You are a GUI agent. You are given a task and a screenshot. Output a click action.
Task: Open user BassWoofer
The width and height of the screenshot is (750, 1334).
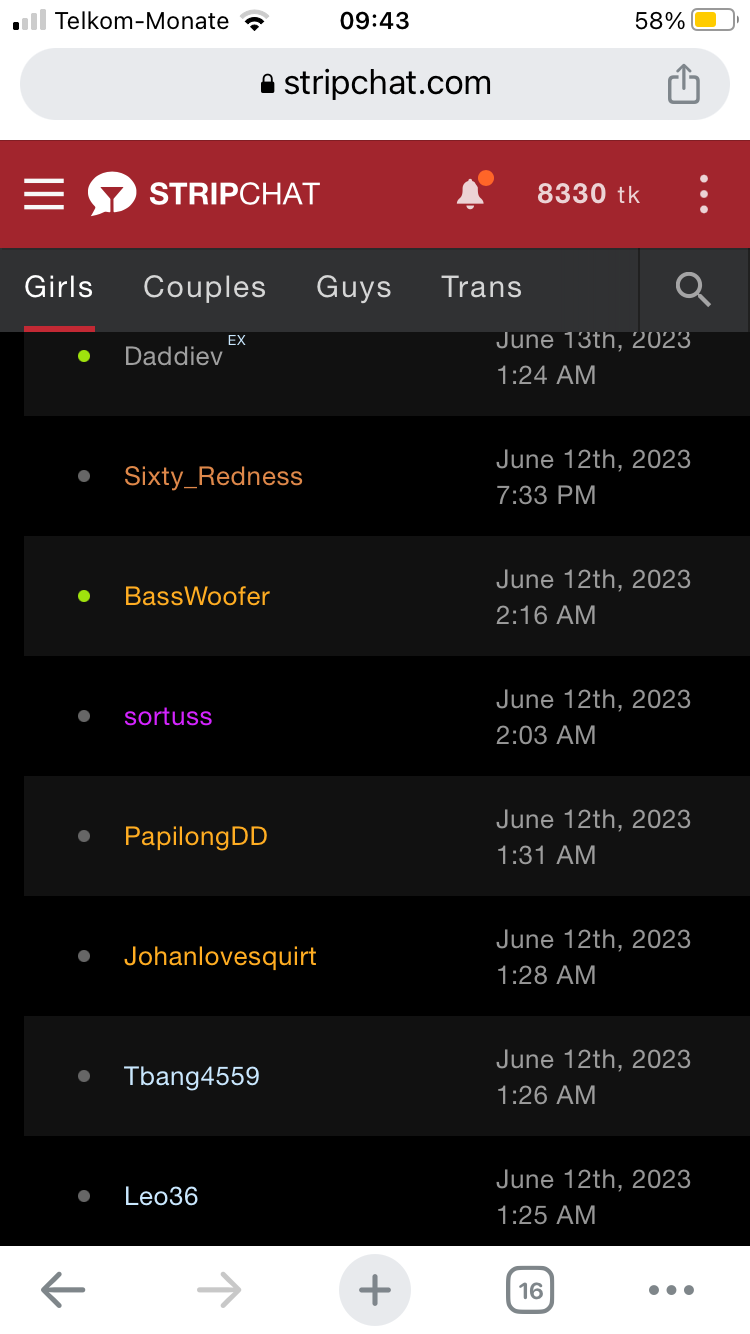pos(197,596)
